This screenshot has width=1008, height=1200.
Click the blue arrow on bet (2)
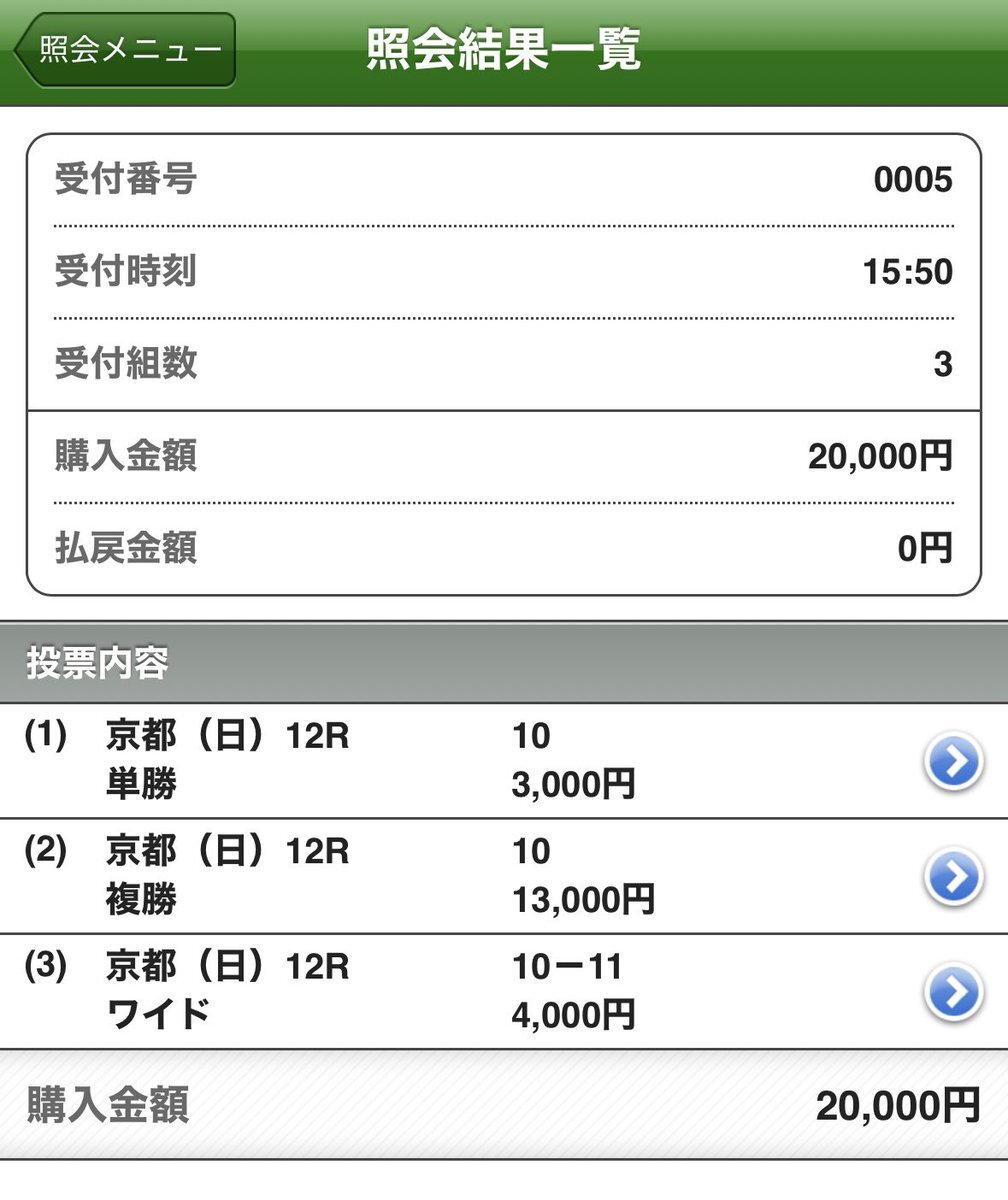point(955,876)
